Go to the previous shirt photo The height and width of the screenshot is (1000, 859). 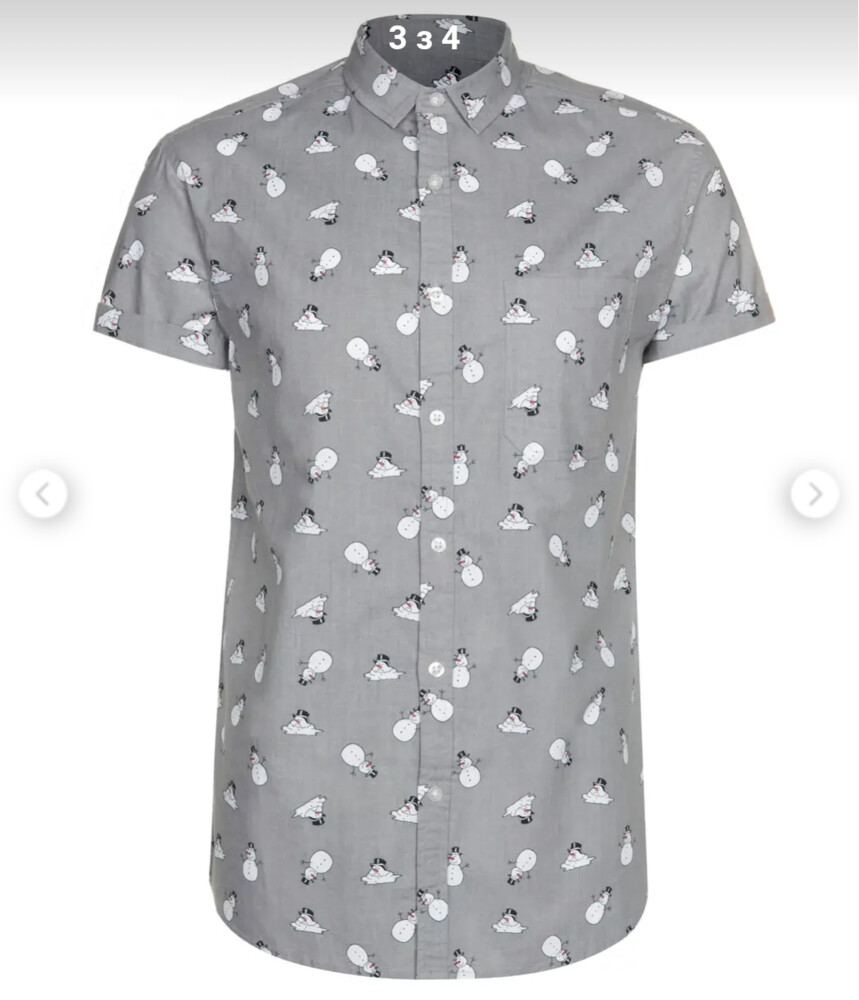coord(43,493)
